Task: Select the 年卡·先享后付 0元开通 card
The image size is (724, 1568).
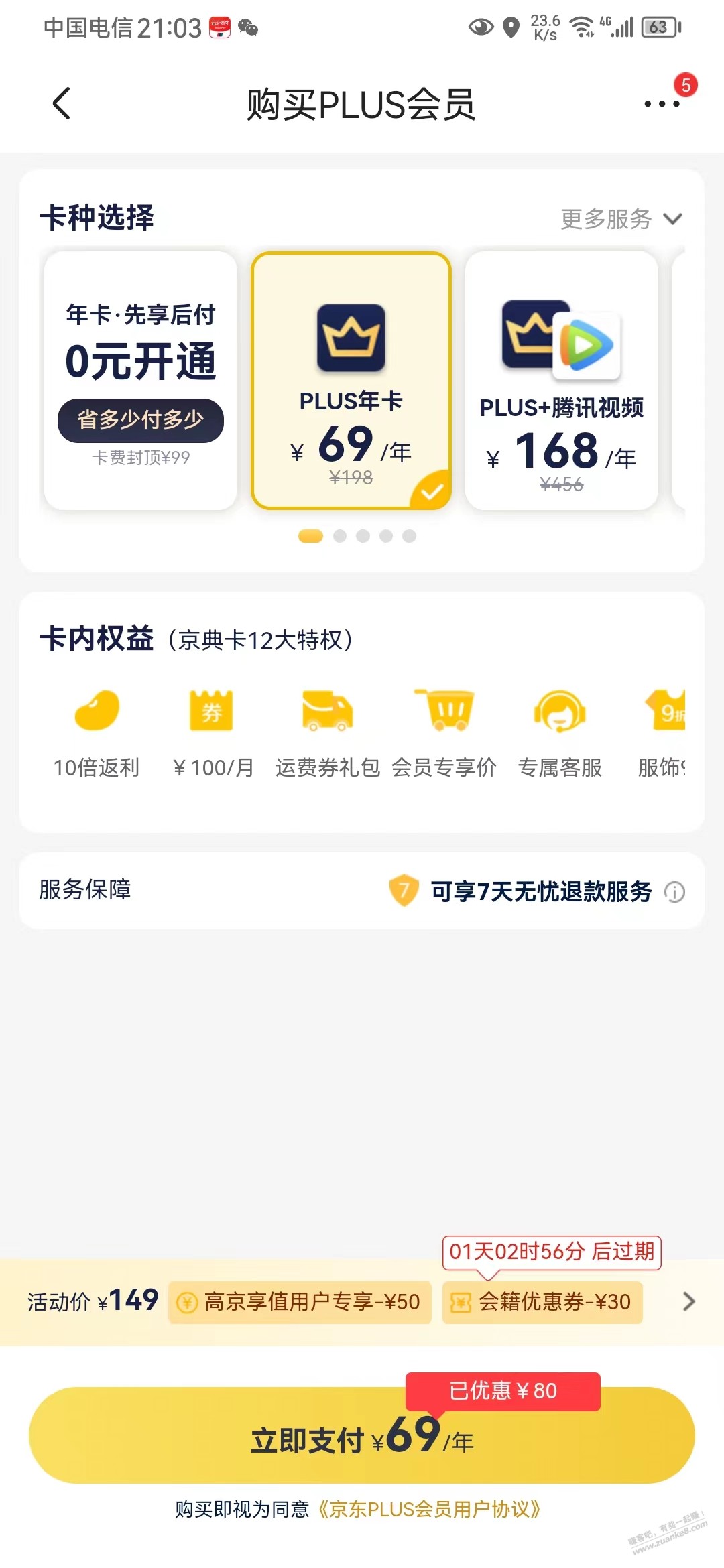Action: coord(141,381)
